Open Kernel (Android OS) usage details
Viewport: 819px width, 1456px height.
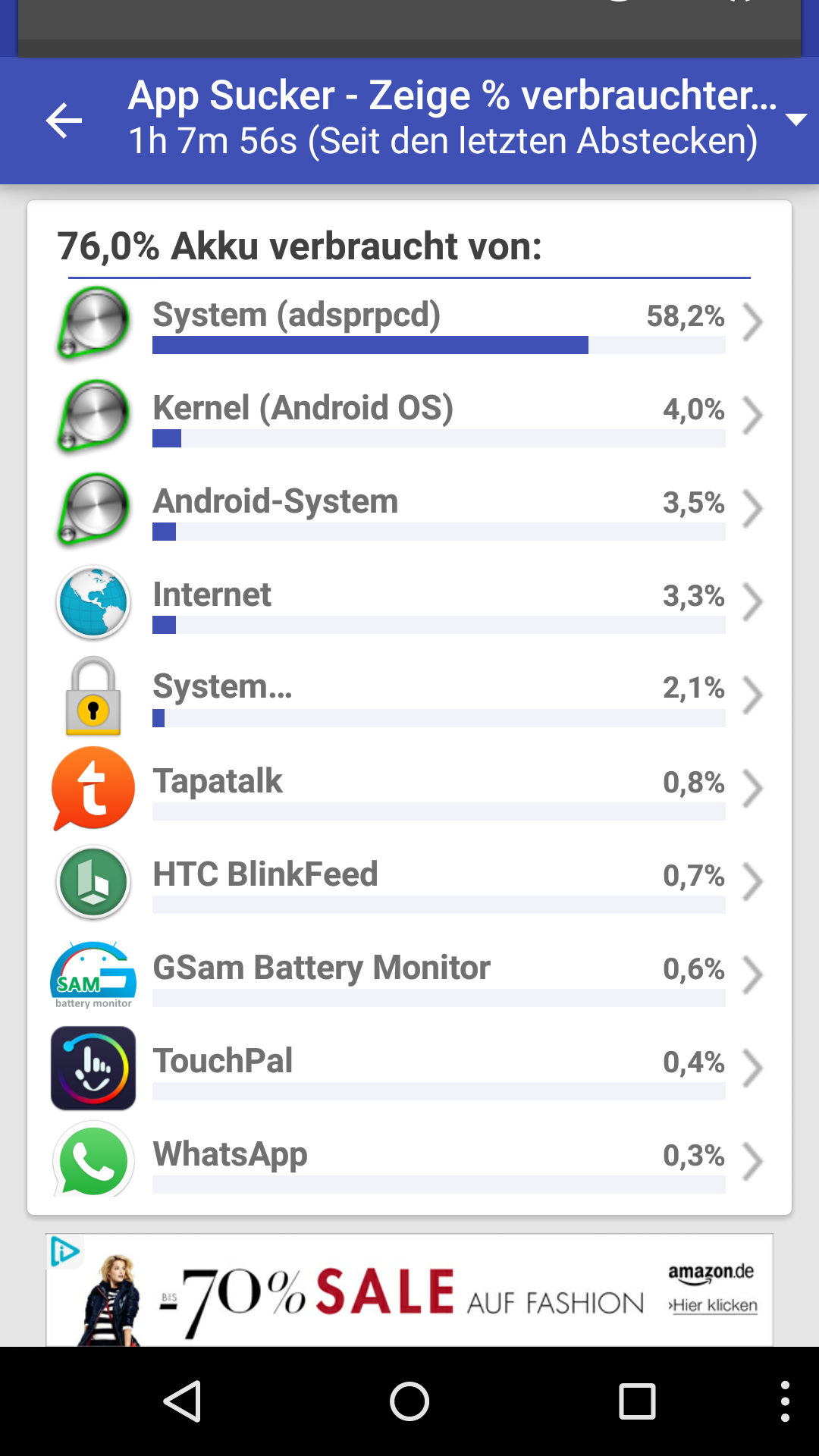pyautogui.click(x=409, y=416)
